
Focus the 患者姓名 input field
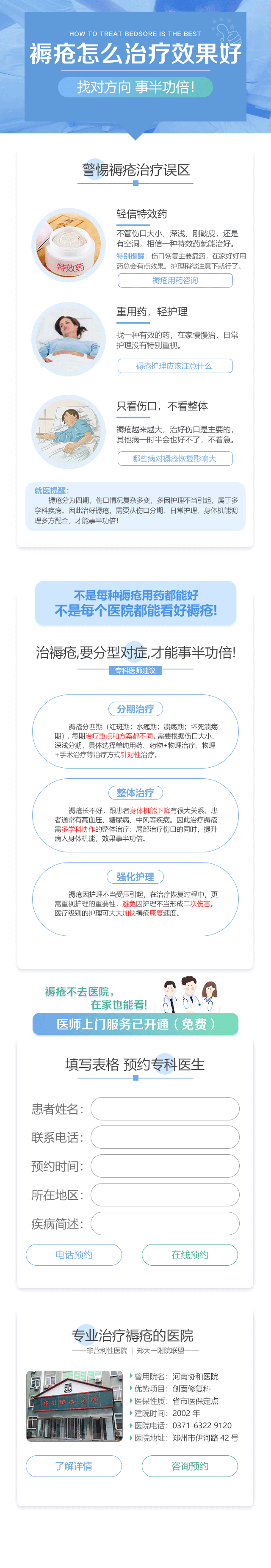[164, 1109]
